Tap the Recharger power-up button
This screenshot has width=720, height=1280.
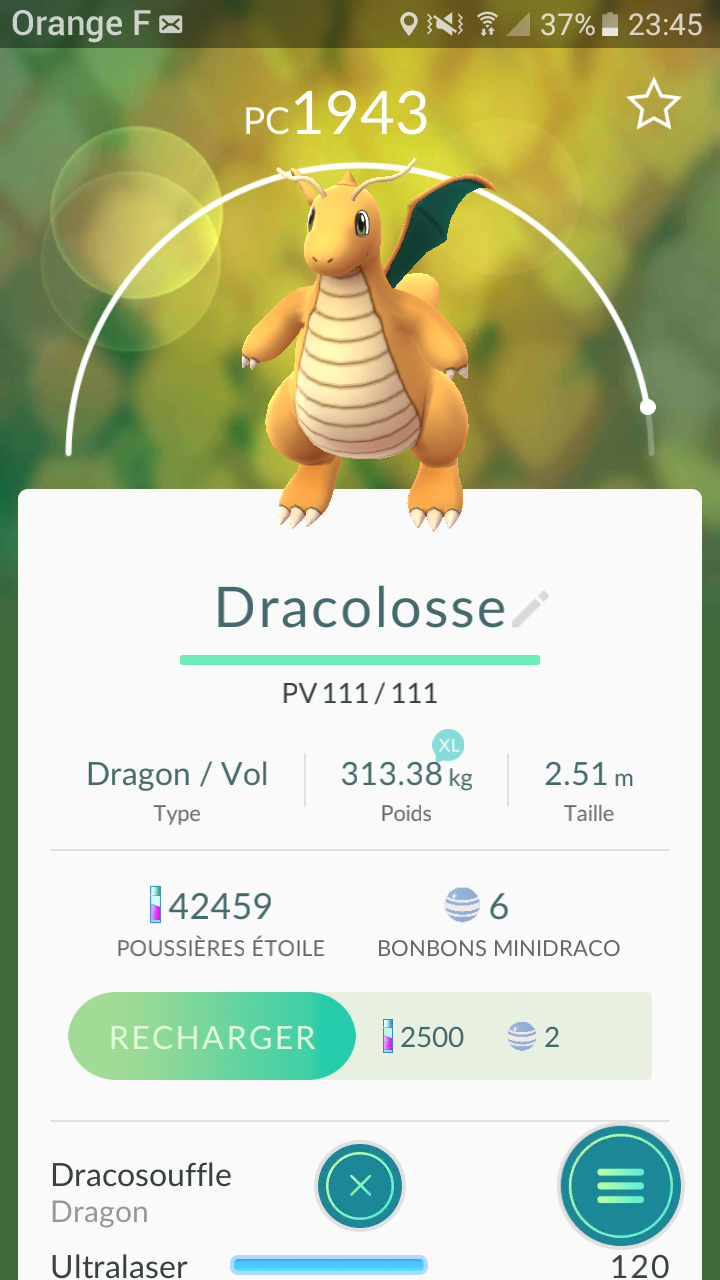tap(212, 1036)
